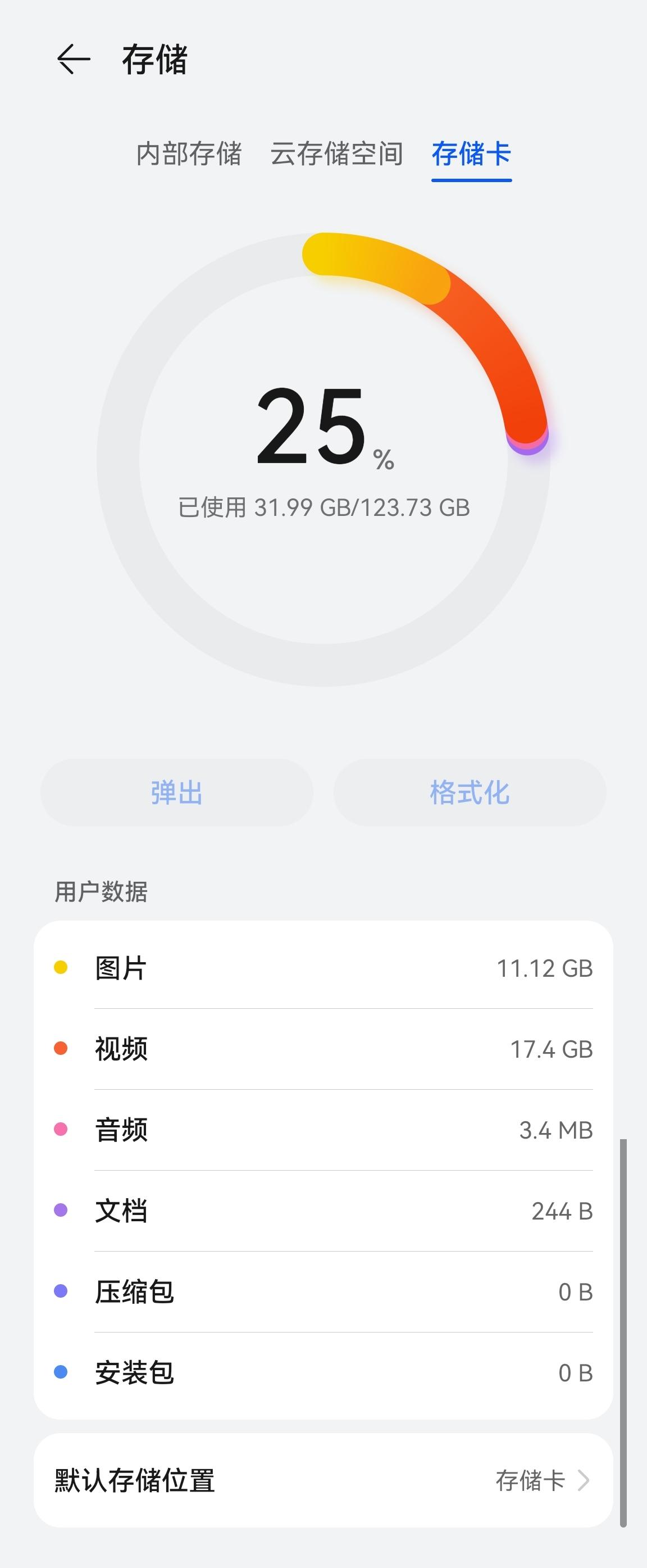Open the 压缩包 storage row
This screenshot has height=1568, width=647.
(323, 1291)
